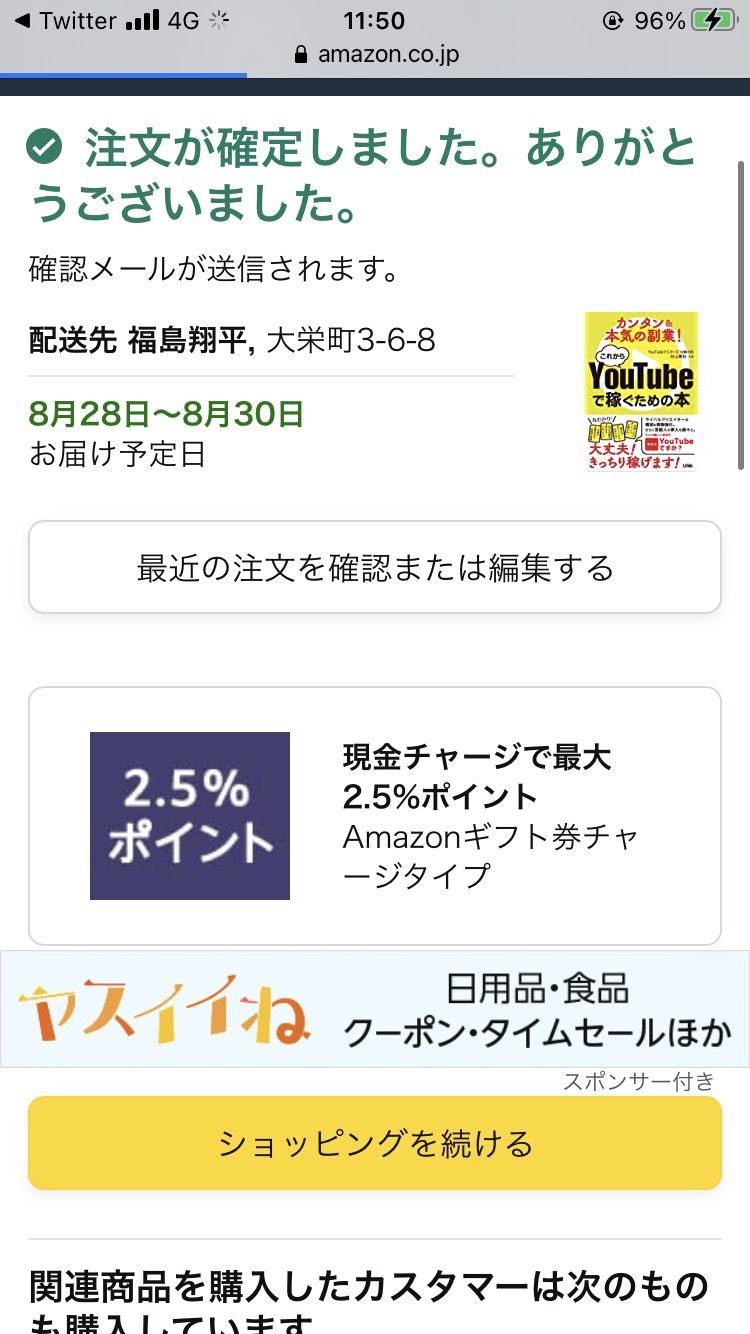Open the YouTube book cover thumbnail
750x1334 pixels.
click(x=641, y=391)
